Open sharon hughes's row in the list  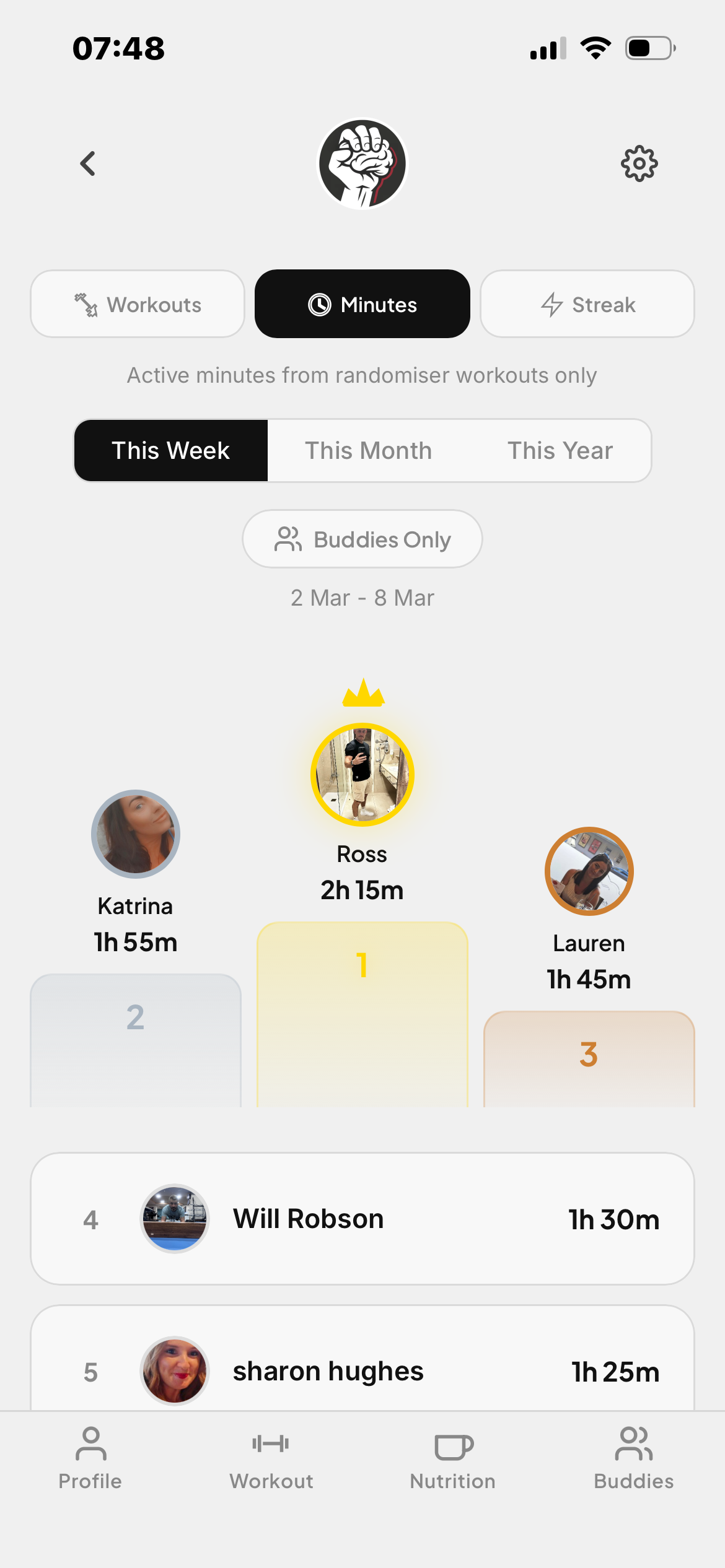[x=362, y=1370]
